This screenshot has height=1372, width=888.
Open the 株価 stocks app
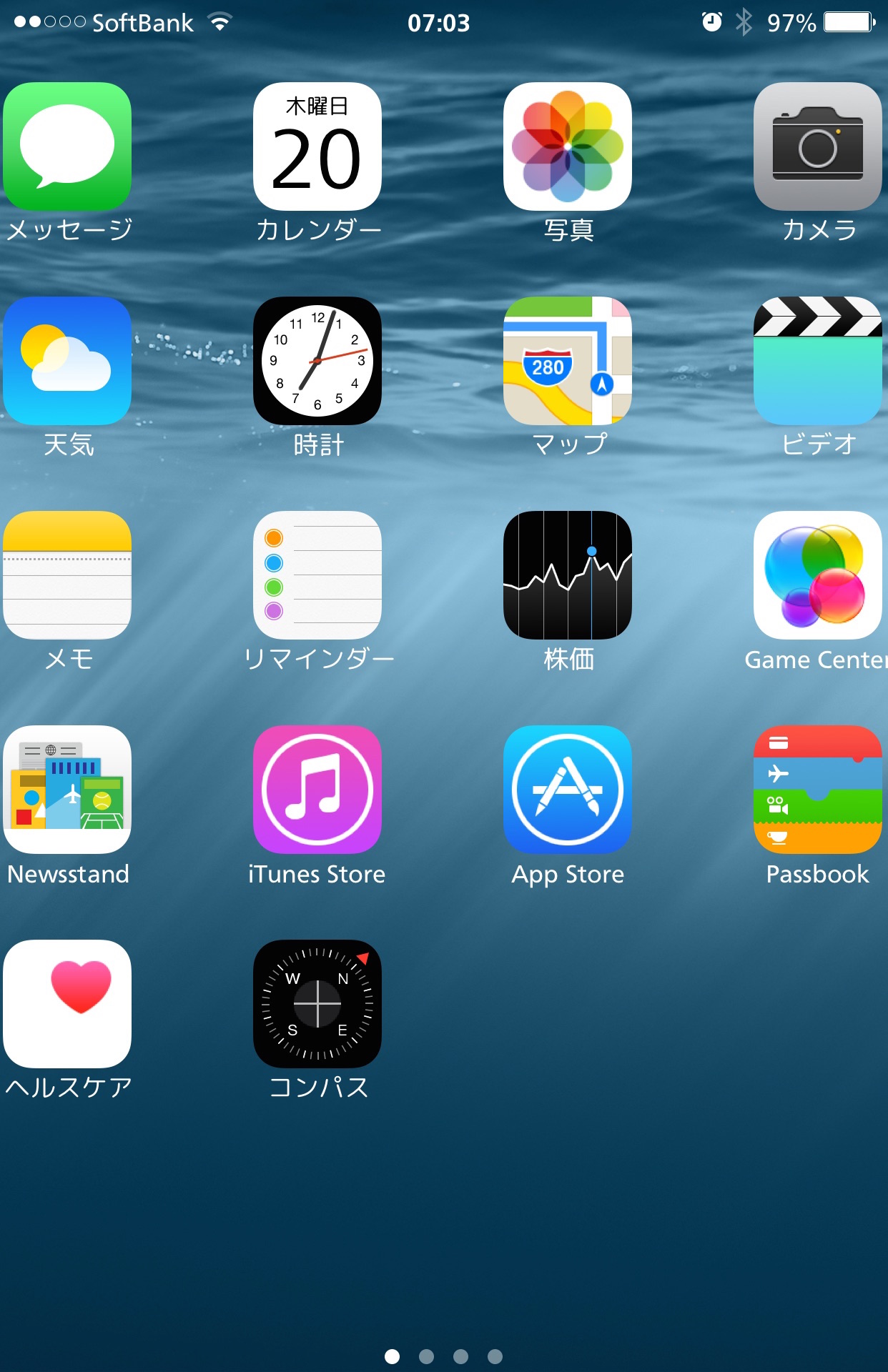point(568,575)
